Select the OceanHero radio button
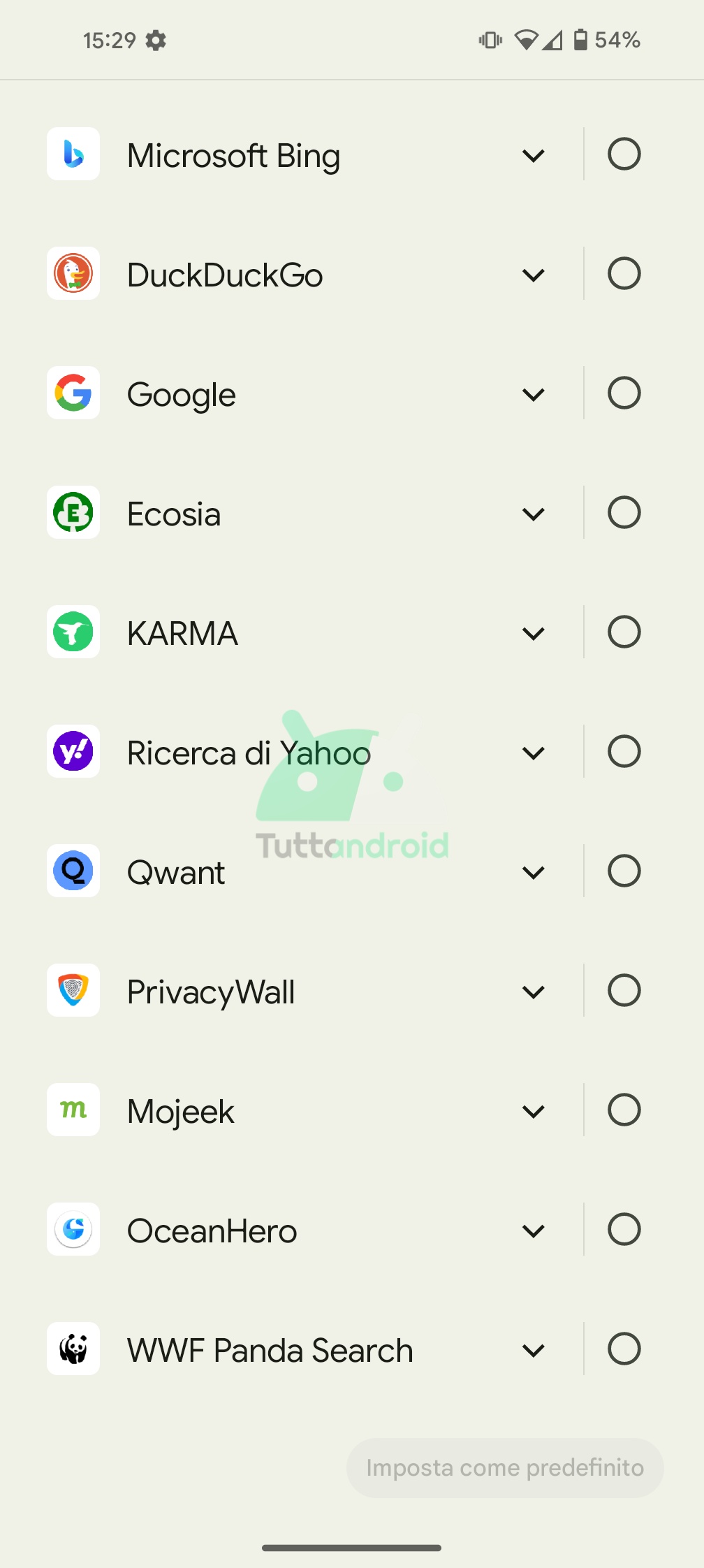Viewport: 704px width, 1568px height. 624,1230
